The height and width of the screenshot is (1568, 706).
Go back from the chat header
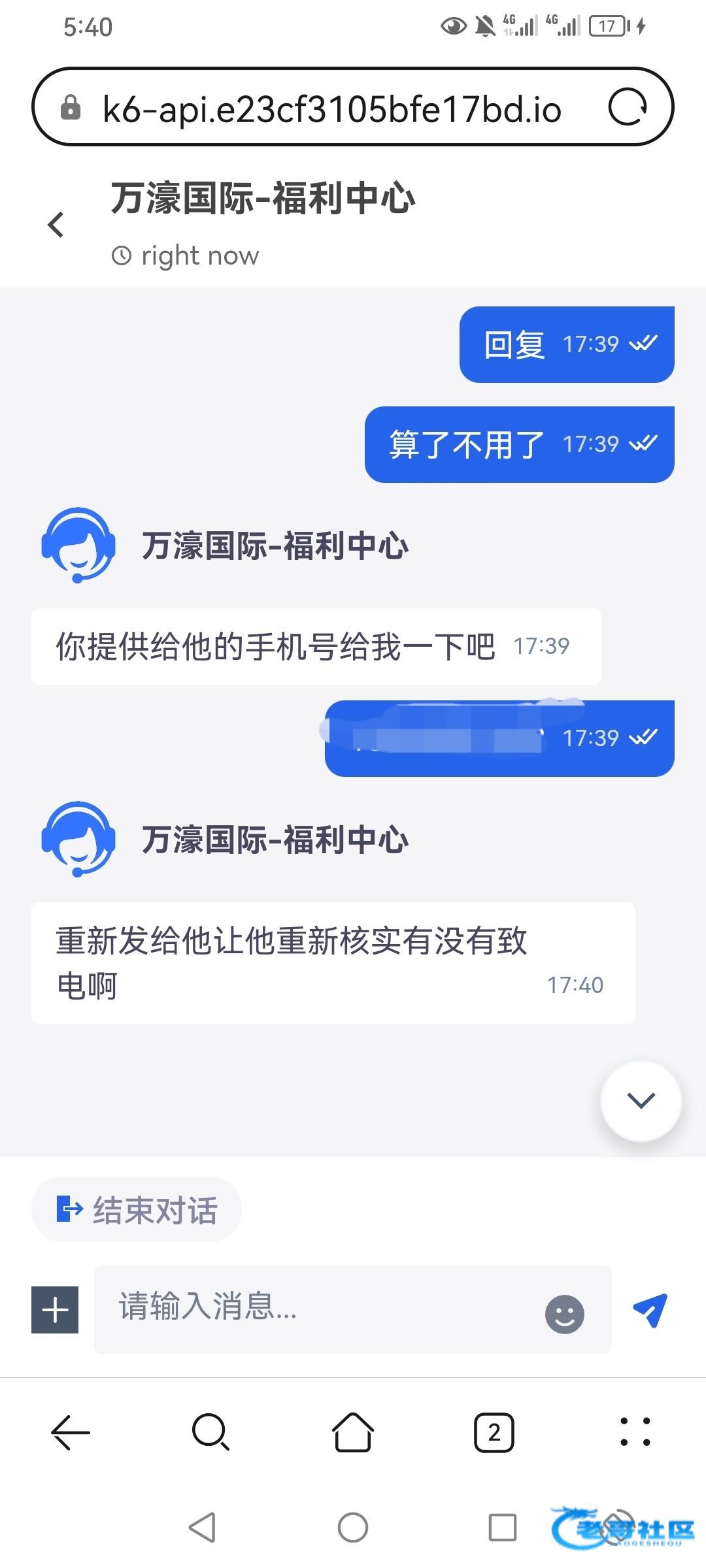56,225
